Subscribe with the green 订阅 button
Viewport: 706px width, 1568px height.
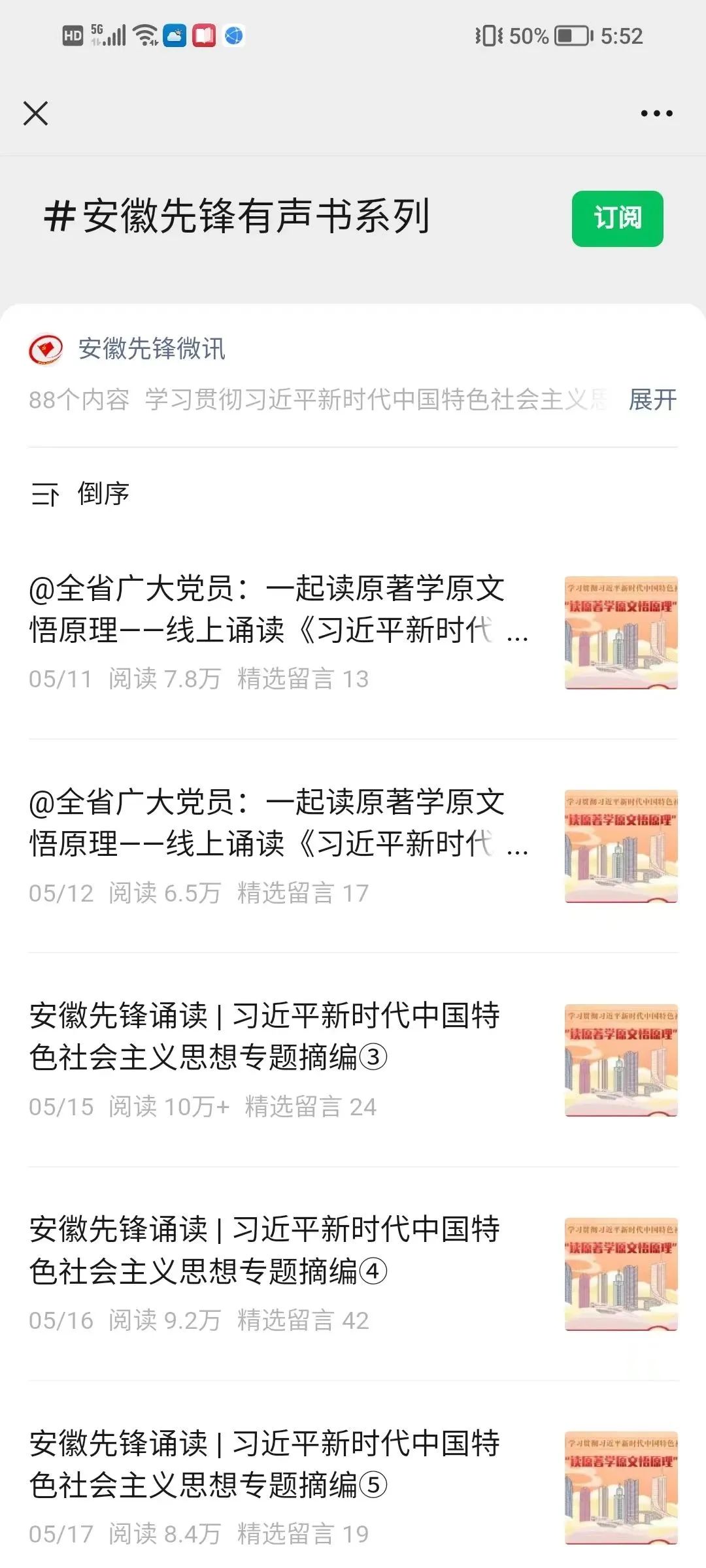pyautogui.click(x=617, y=218)
